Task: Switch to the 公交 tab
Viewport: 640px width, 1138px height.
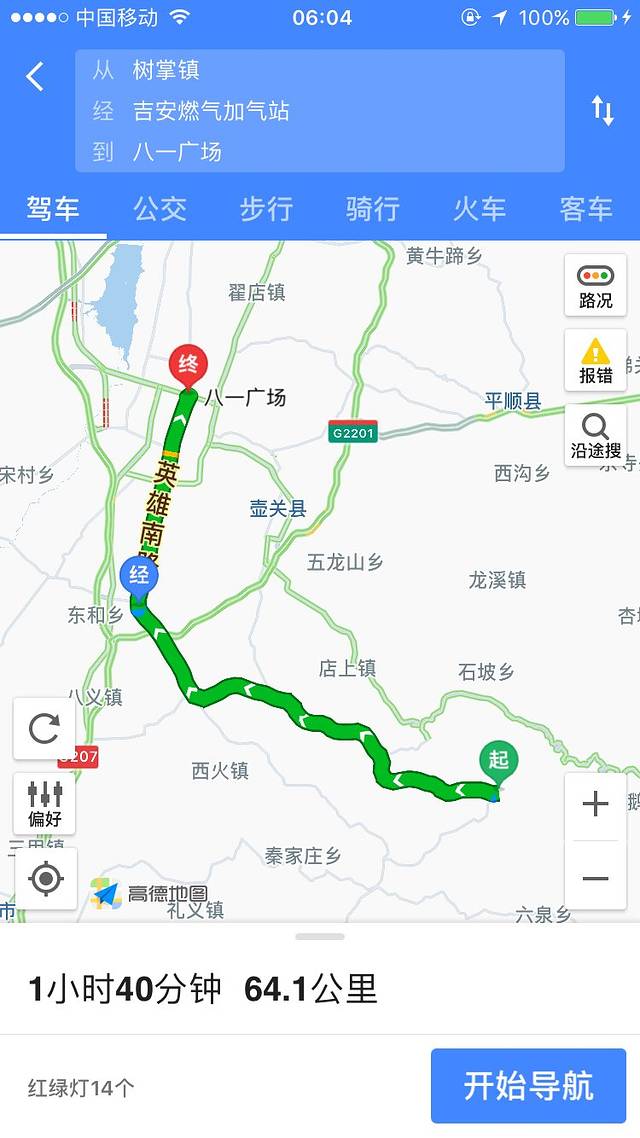Action: [160, 209]
